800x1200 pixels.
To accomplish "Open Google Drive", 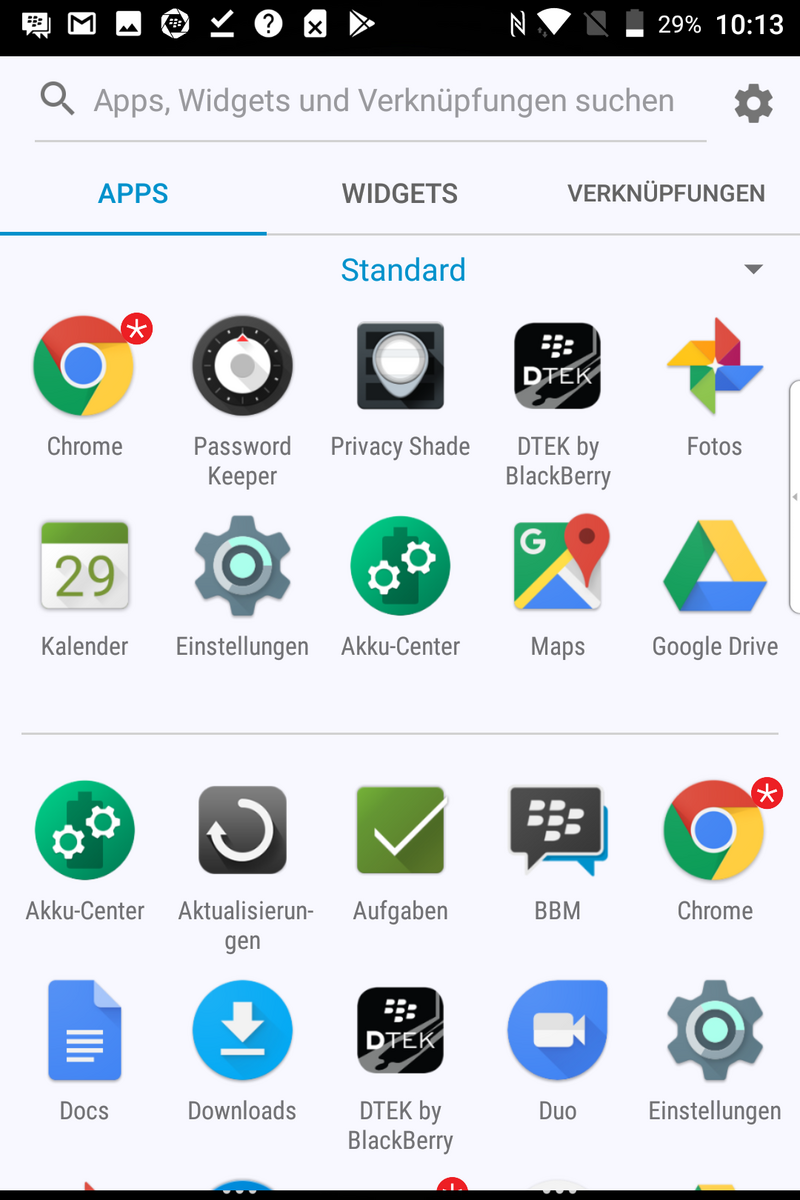I will pyautogui.click(x=714, y=567).
